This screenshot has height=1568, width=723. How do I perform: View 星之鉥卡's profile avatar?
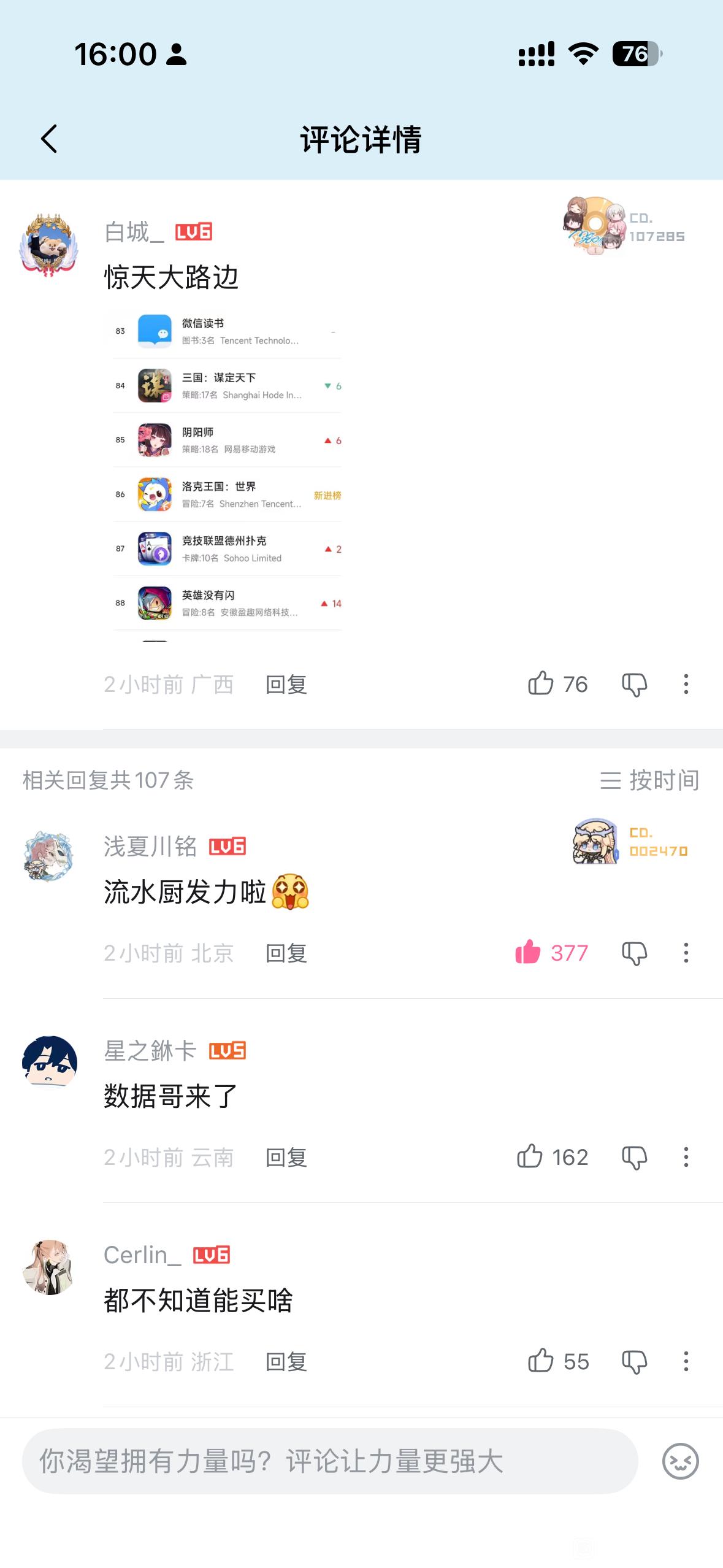coord(50,1062)
